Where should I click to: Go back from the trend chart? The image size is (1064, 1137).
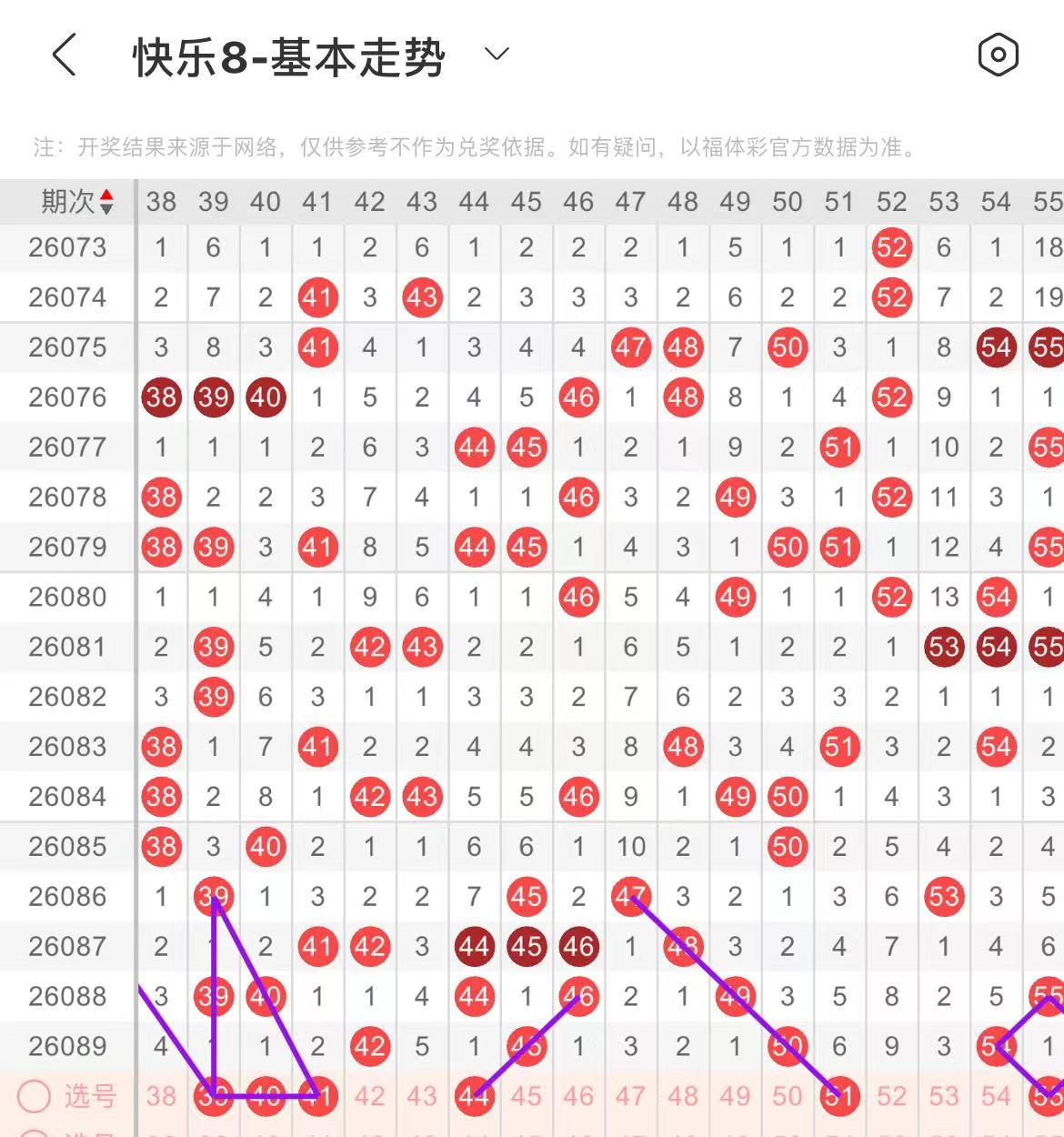tap(64, 55)
